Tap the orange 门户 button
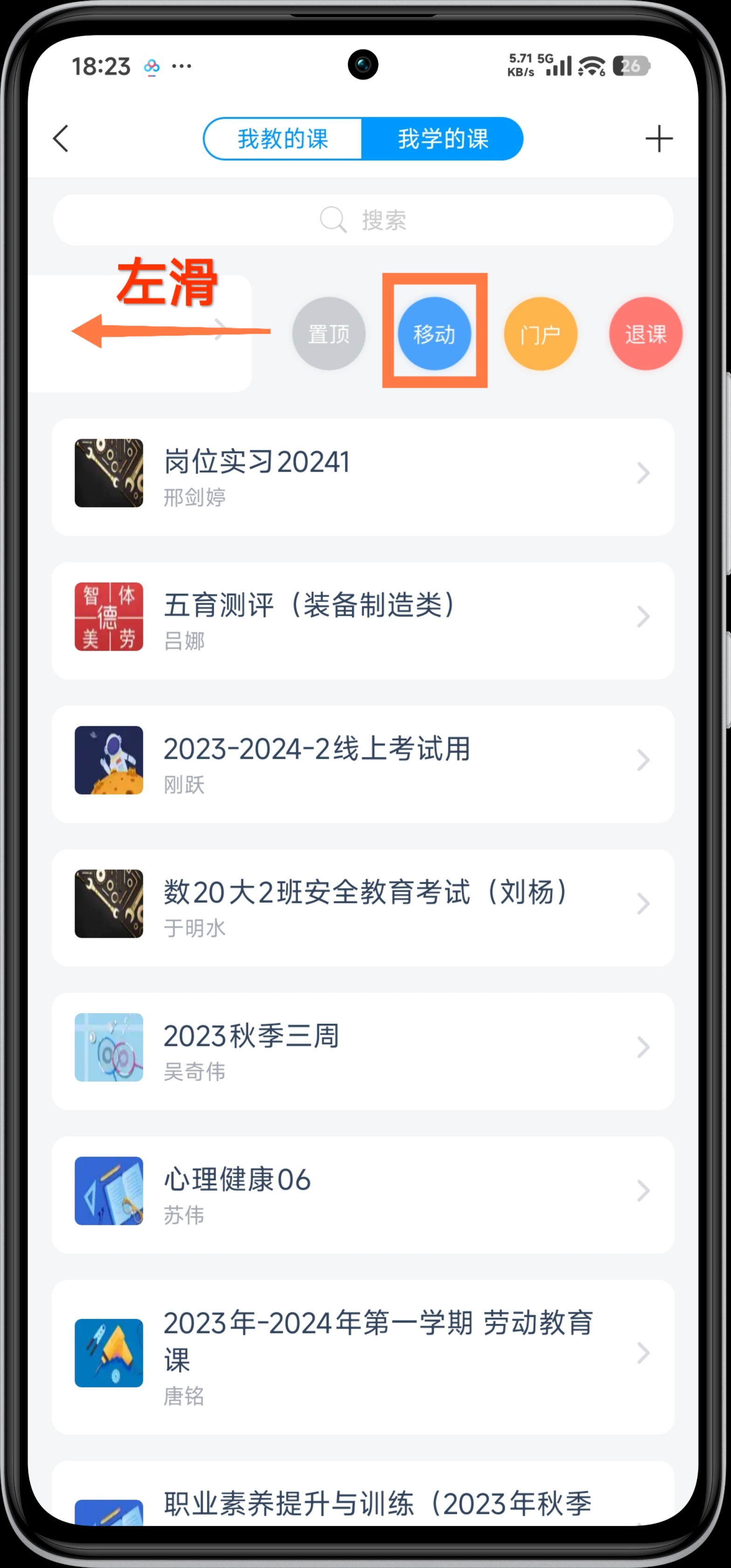731x1568 pixels. point(540,334)
